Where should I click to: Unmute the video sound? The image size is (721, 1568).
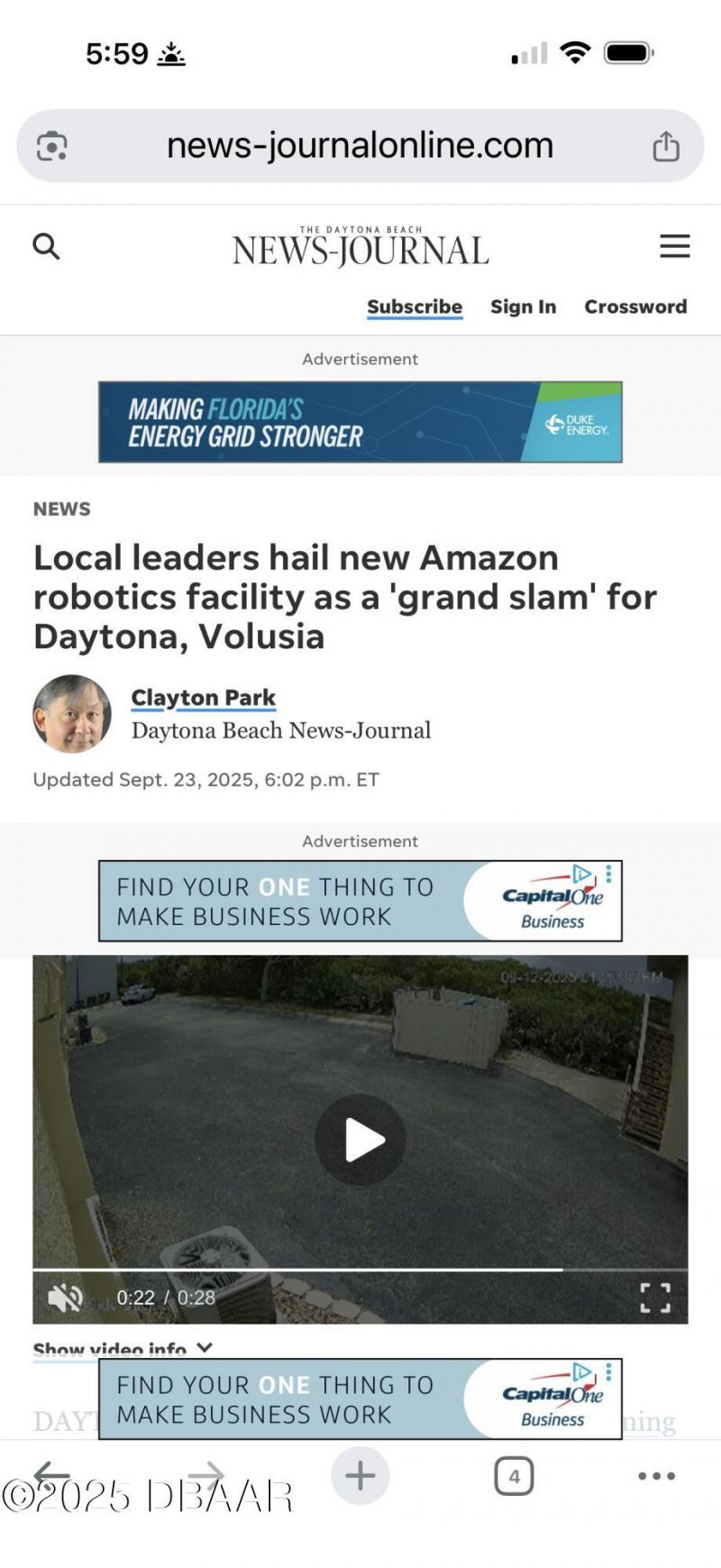coord(65,1297)
